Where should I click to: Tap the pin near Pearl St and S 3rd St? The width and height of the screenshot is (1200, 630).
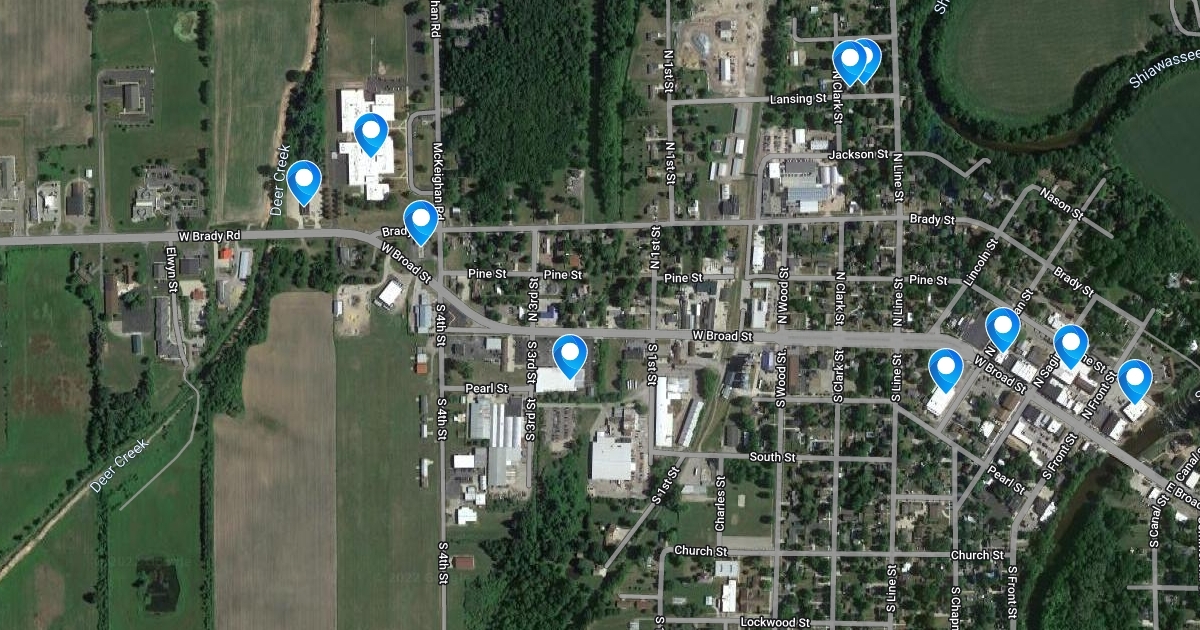tap(570, 354)
